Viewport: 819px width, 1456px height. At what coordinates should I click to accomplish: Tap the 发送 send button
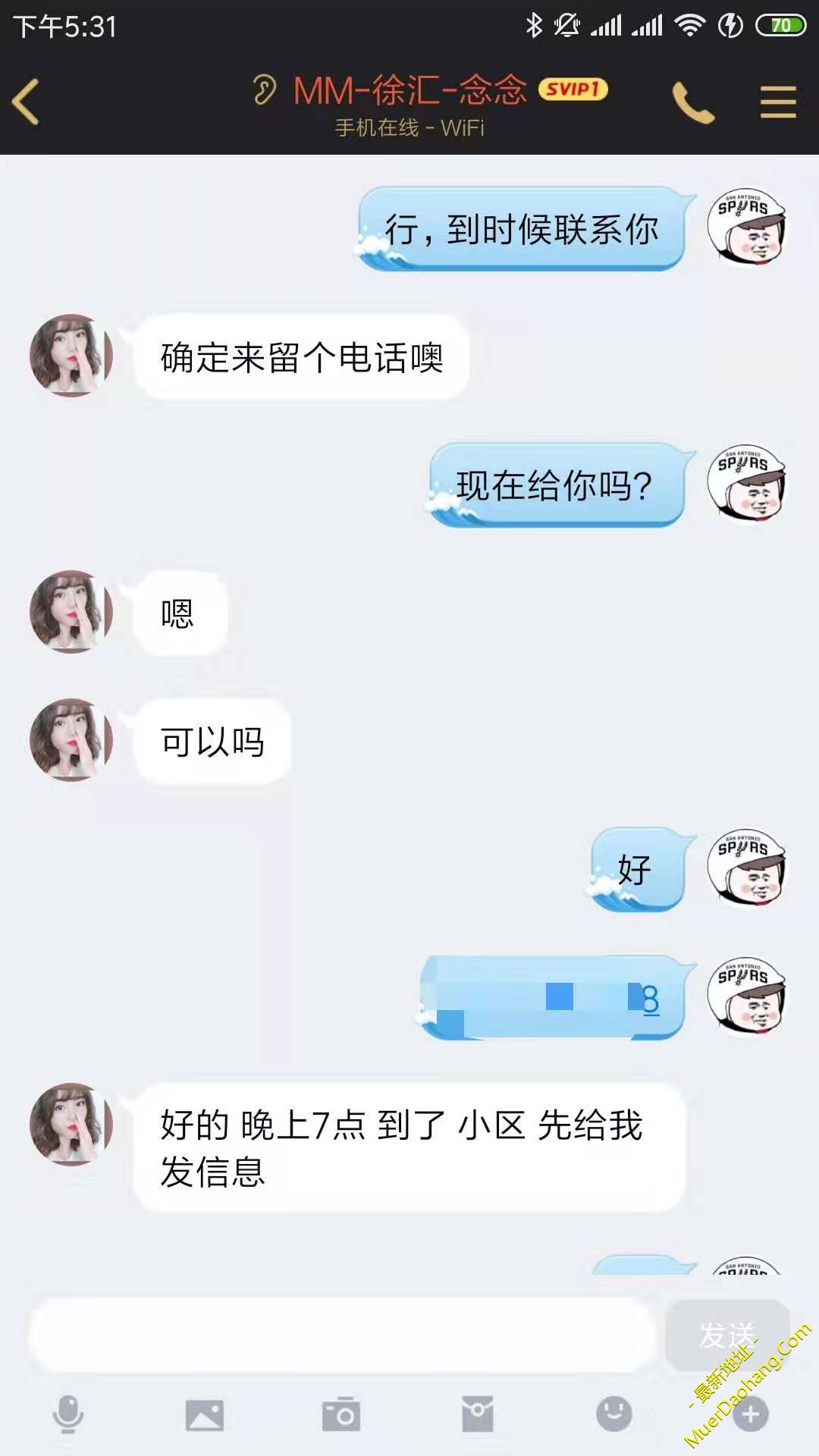[x=726, y=1335]
